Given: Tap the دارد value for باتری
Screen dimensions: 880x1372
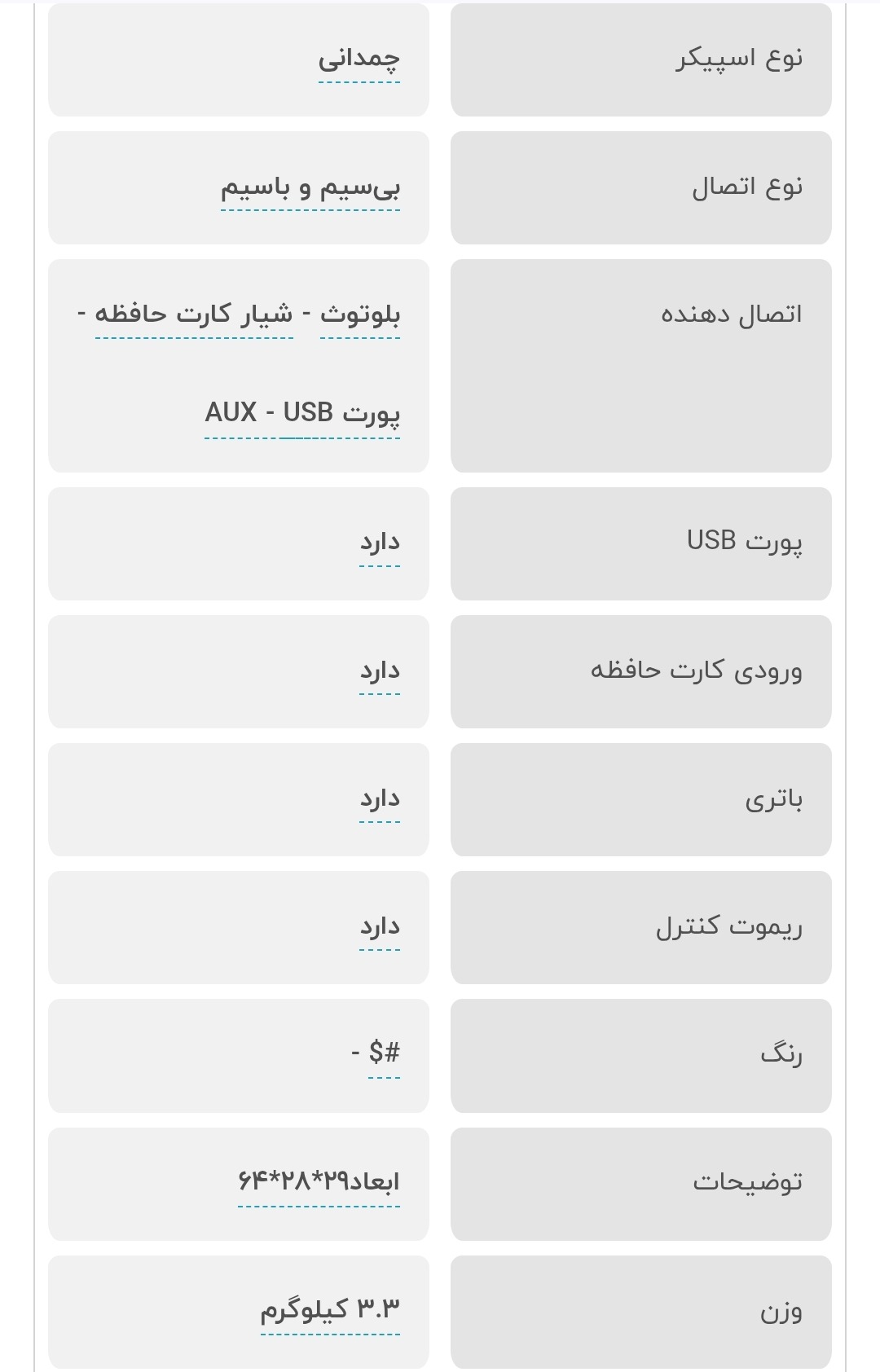Looking at the screenshot, I should (380, 798).
